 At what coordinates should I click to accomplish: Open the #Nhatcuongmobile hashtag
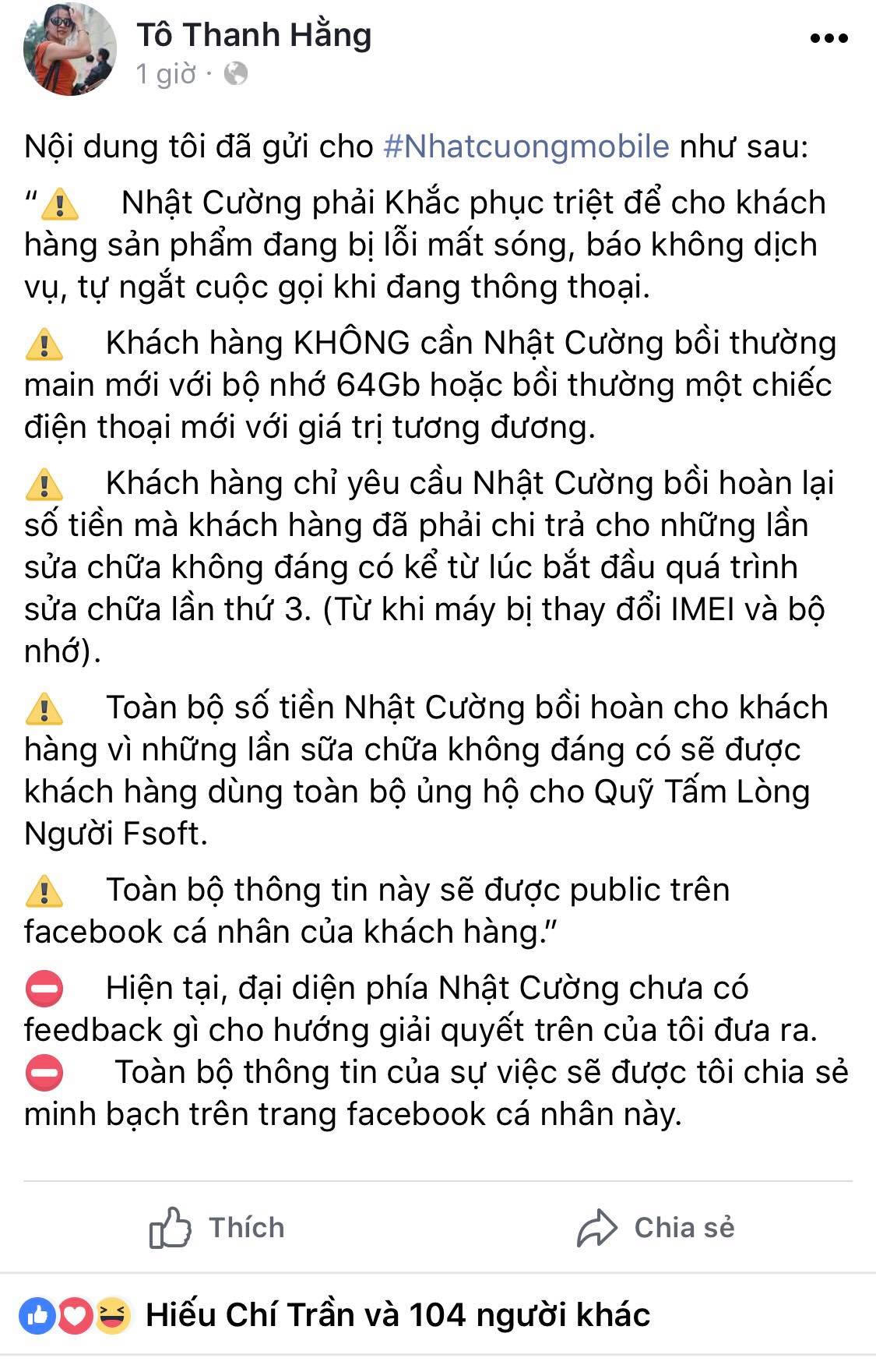[x=526, y=146]
